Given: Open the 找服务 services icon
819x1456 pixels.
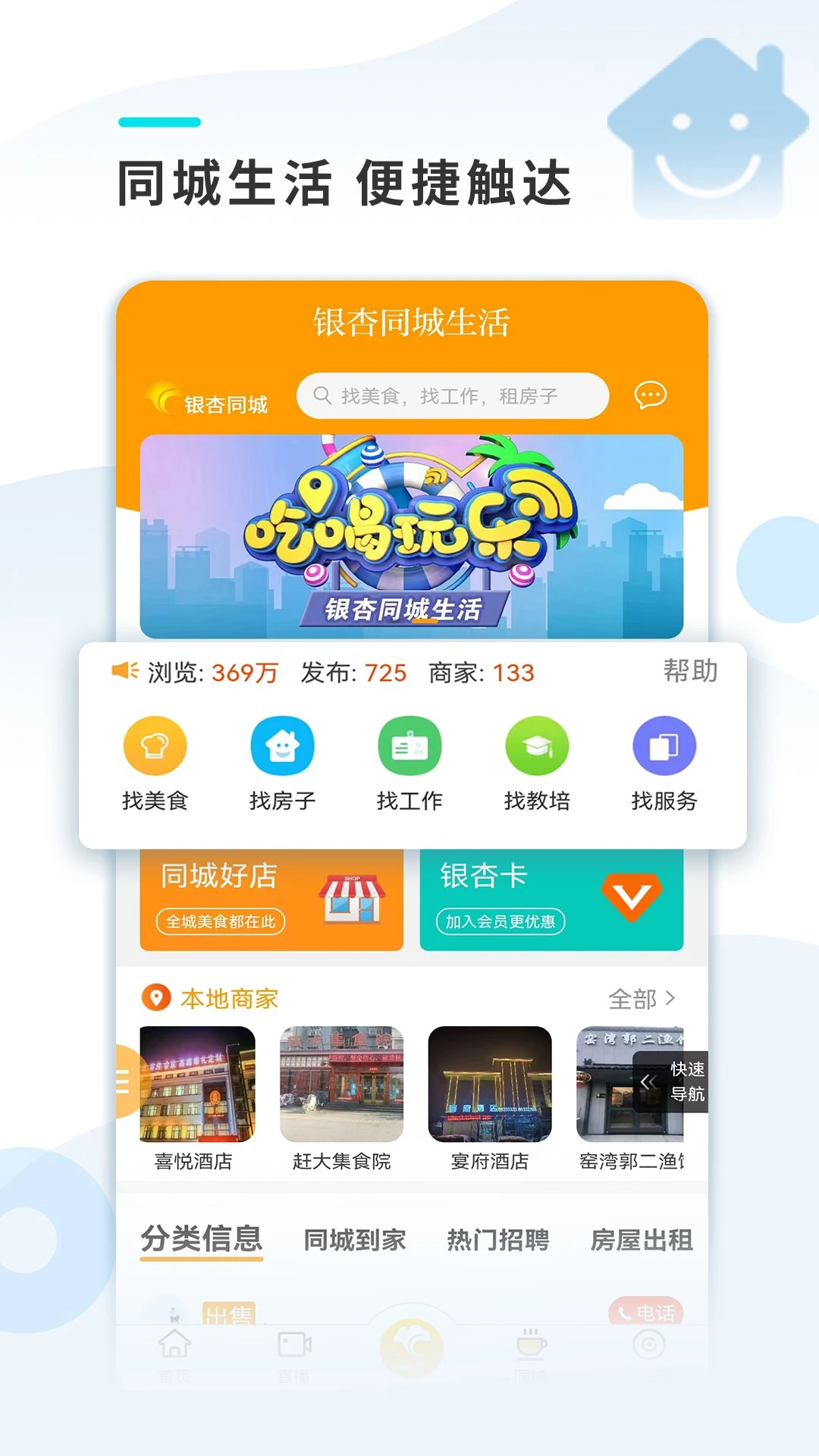Looking at the screenshot, I should [x=664, y=745].
